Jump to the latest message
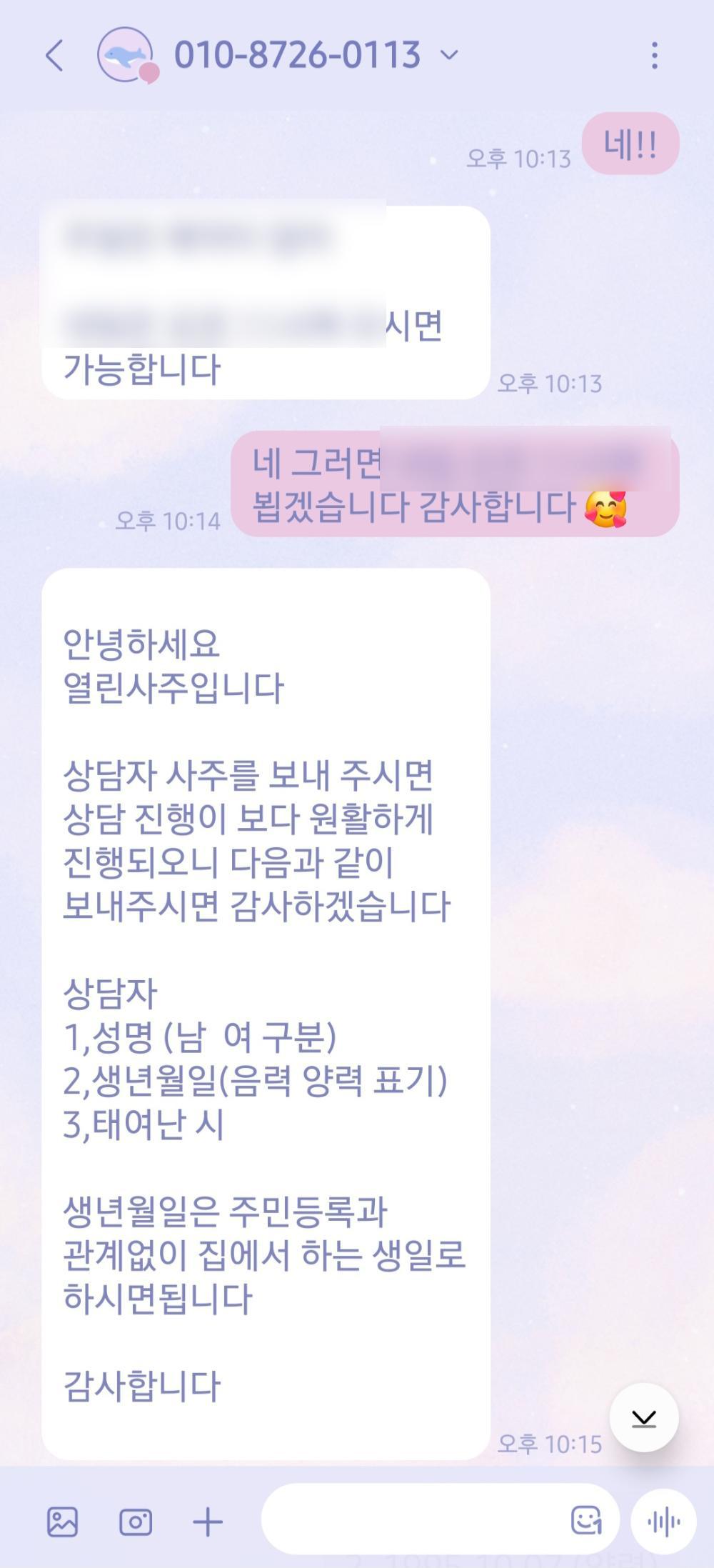Screen dimensions: 714x1568 tap(644, 1418)
